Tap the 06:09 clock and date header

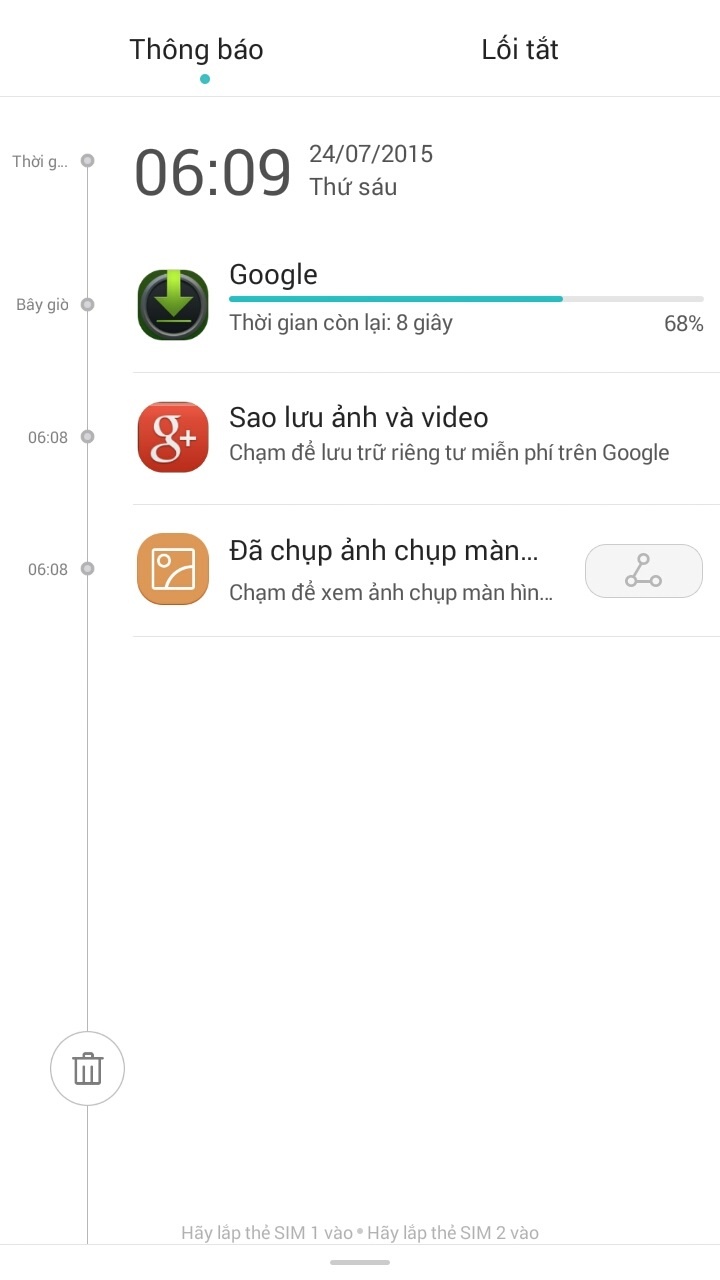284,171
